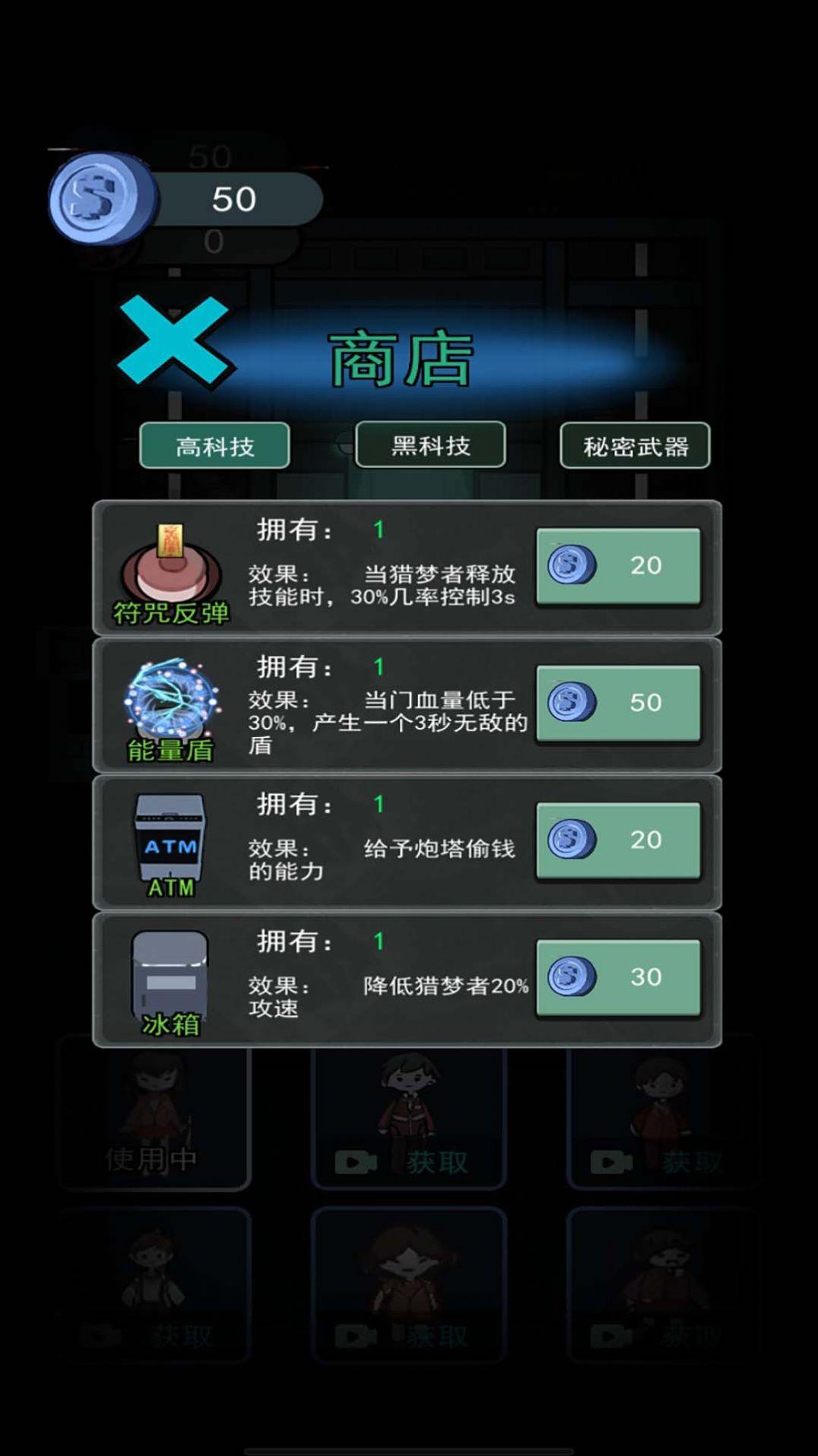Purchase 冰箱 for 30 coins

click(618, 977)
